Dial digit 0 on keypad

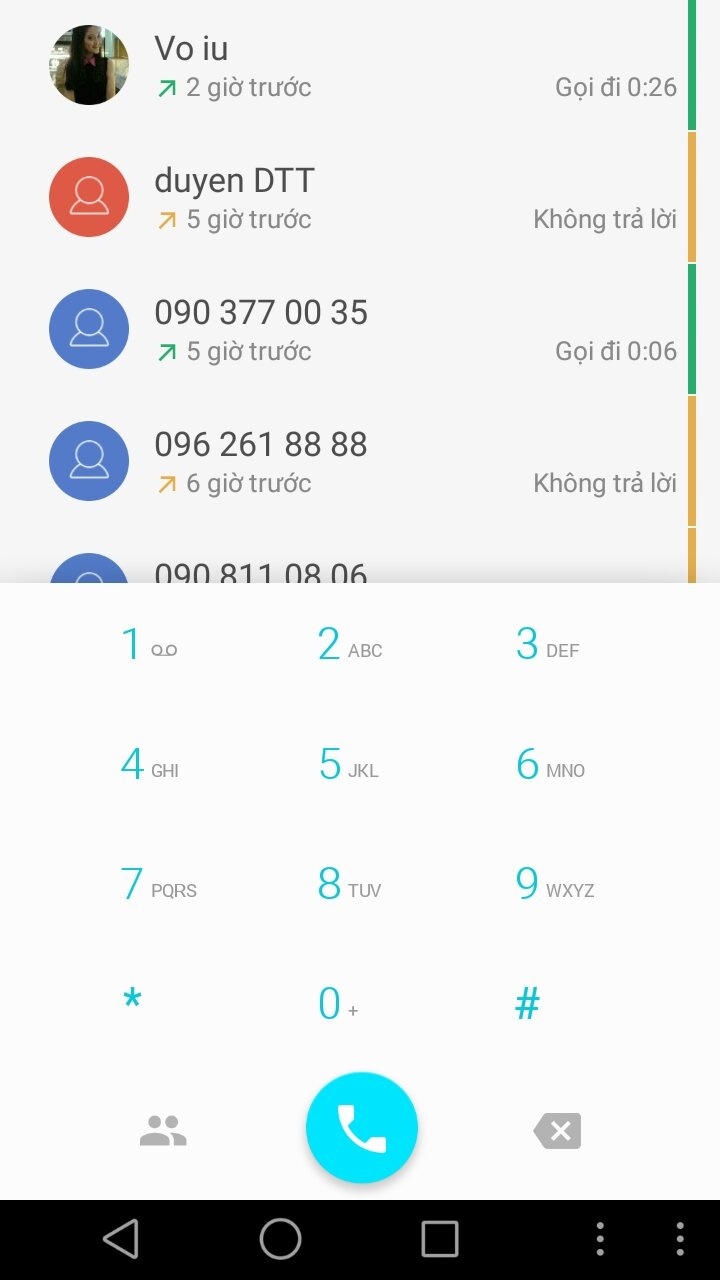pyautogui.click(x=335, y=1005)
